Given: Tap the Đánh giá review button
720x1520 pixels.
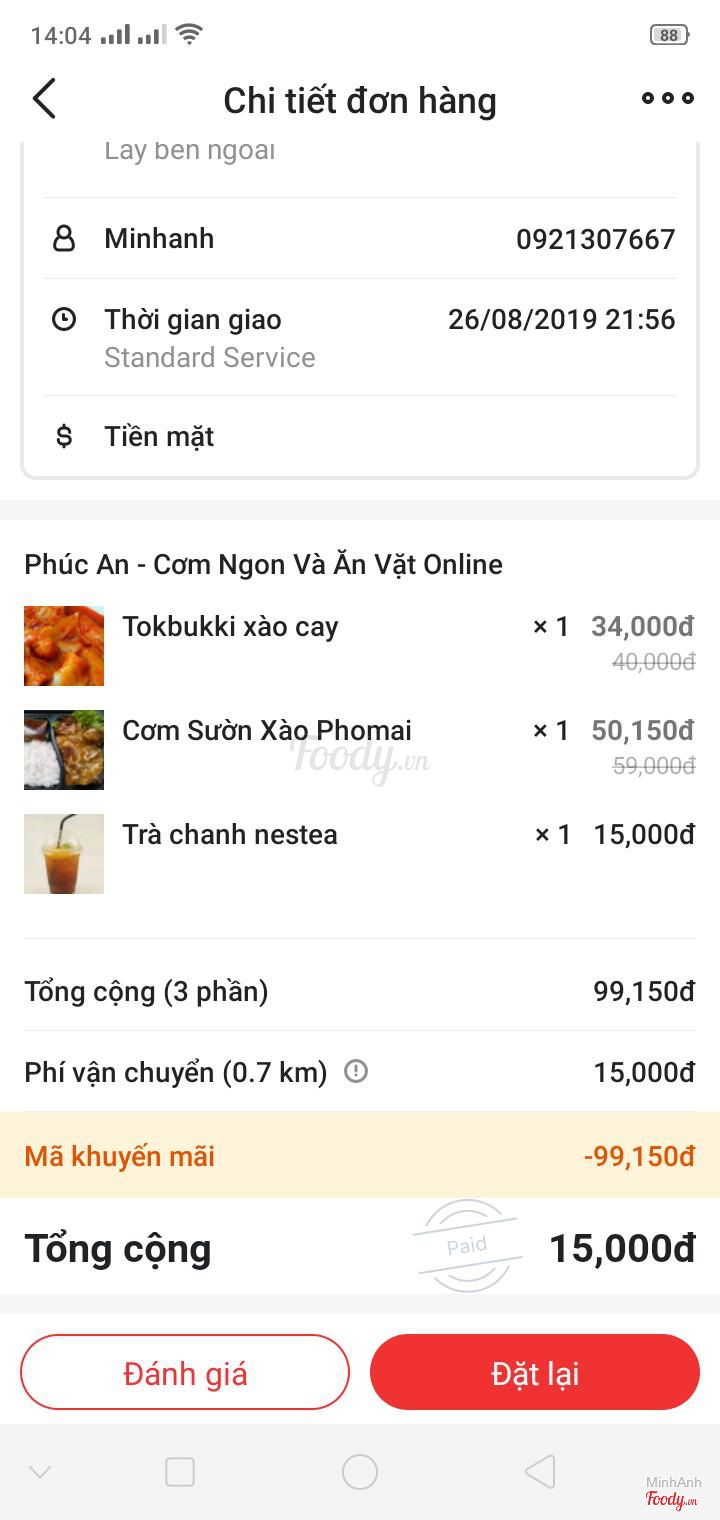Looking at the screenshot, I should [185, 1373].
